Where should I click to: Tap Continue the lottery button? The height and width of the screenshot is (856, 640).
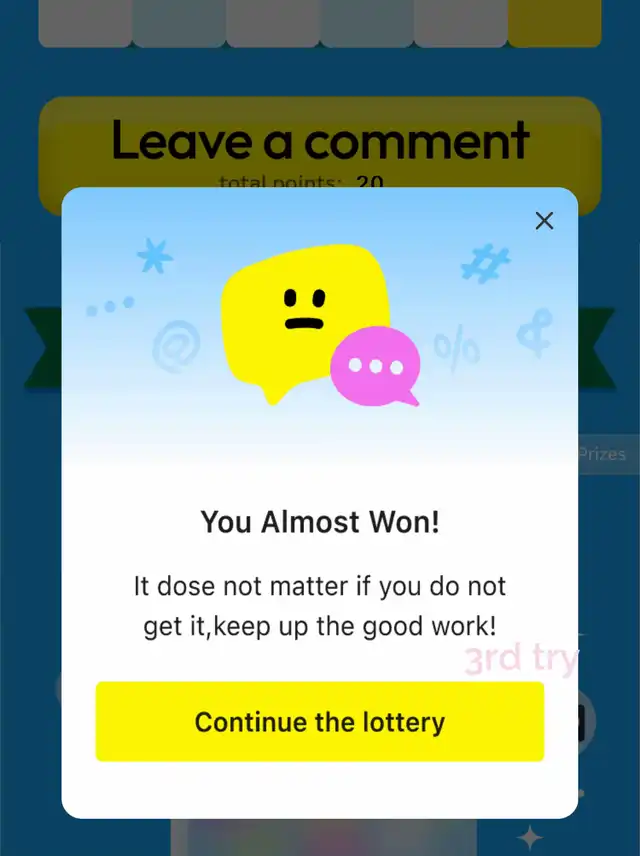(x=320, y=722)
